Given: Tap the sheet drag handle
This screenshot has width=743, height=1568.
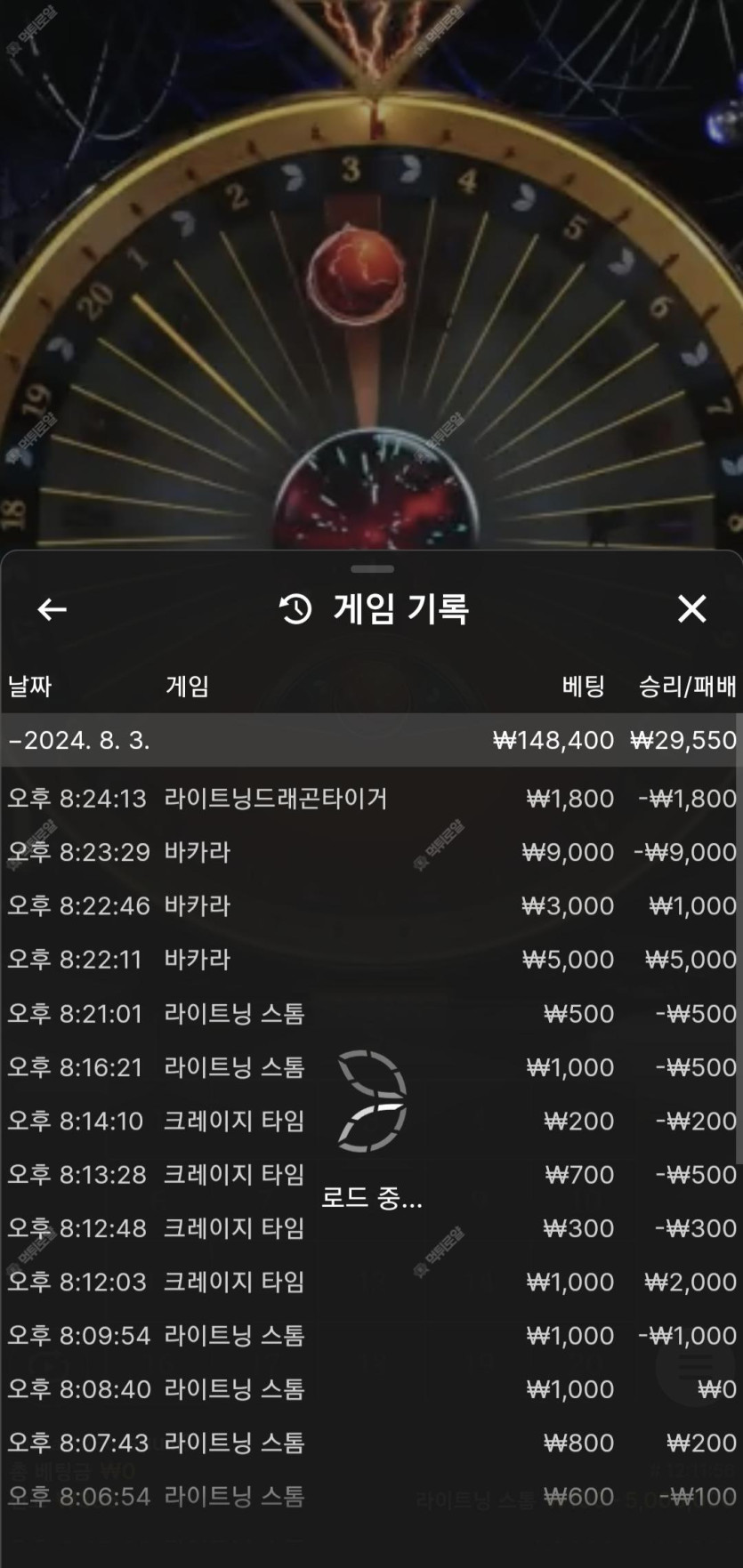Looking at the screenshot, I should point(372,568).
